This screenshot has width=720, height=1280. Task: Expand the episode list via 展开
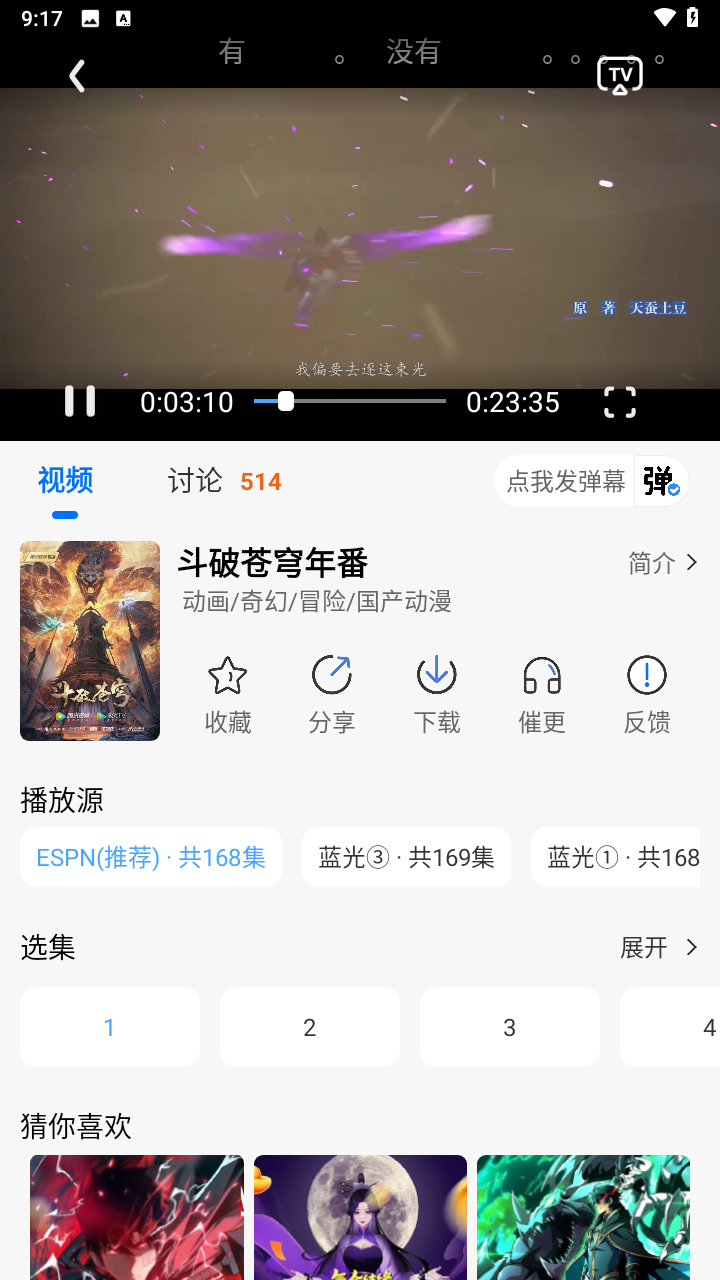point(660,948)
